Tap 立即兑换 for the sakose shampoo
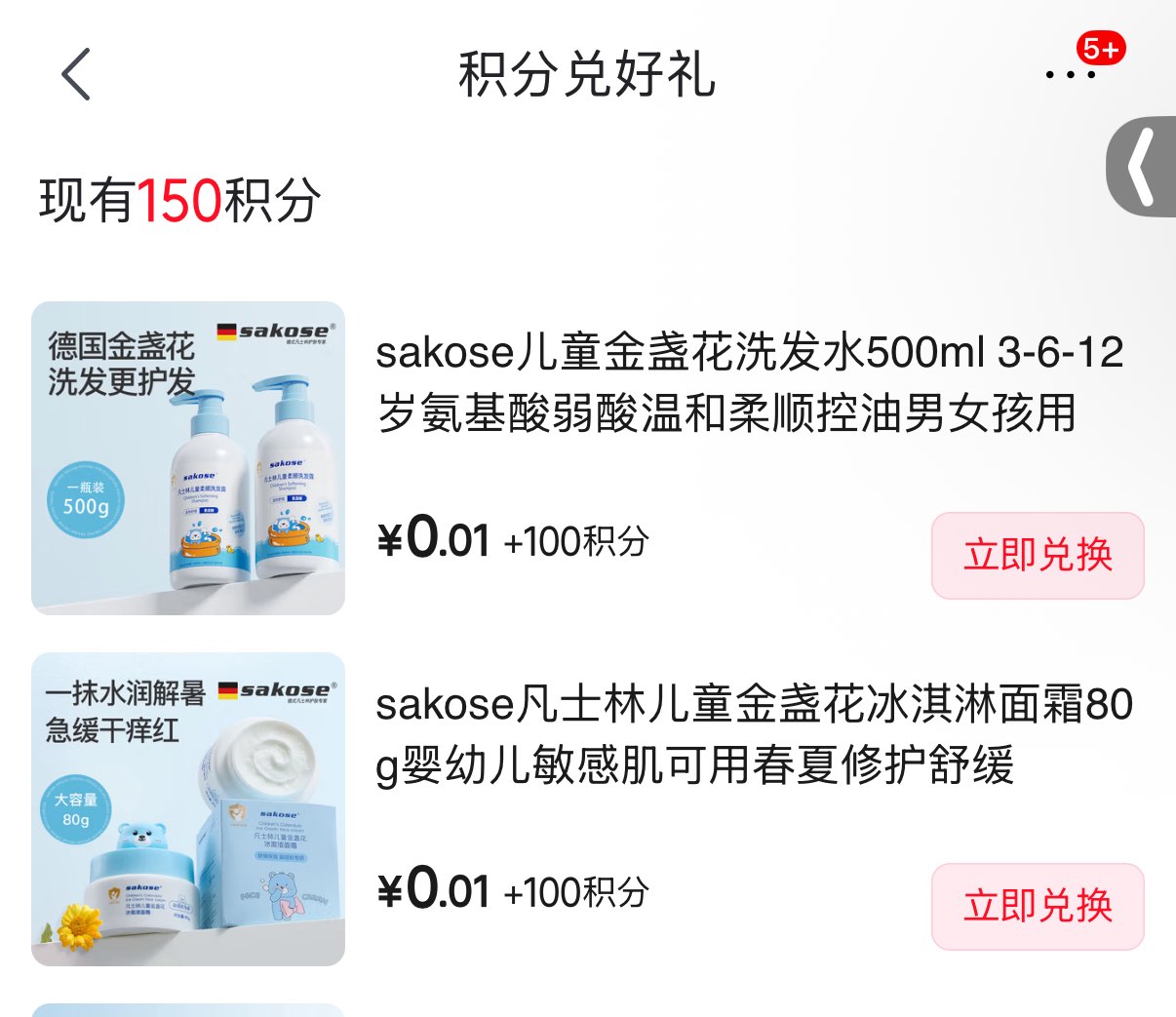This screenshot has width=1176, height=1017. tap(1037, 556)
